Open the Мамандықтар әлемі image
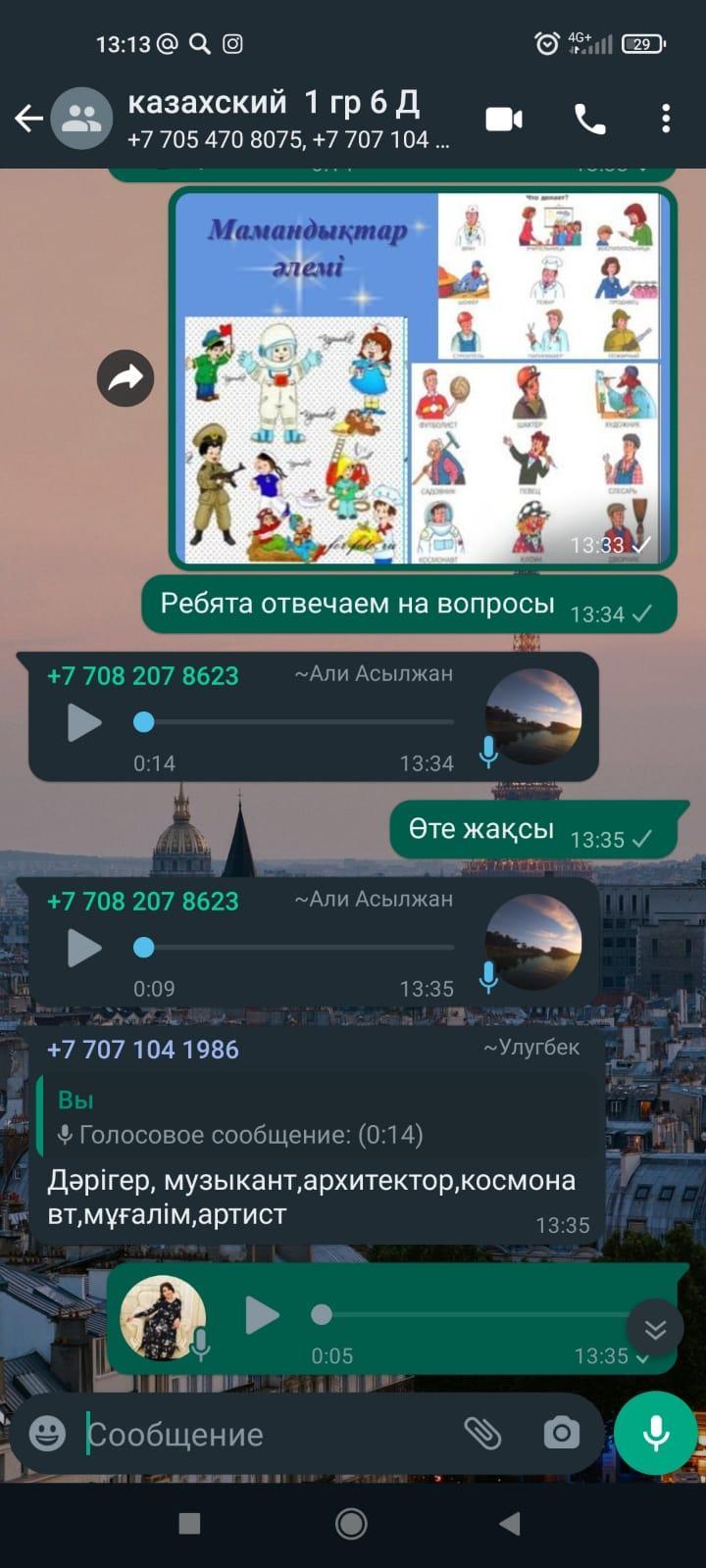Screen dimensions: 706x1568 423,378
